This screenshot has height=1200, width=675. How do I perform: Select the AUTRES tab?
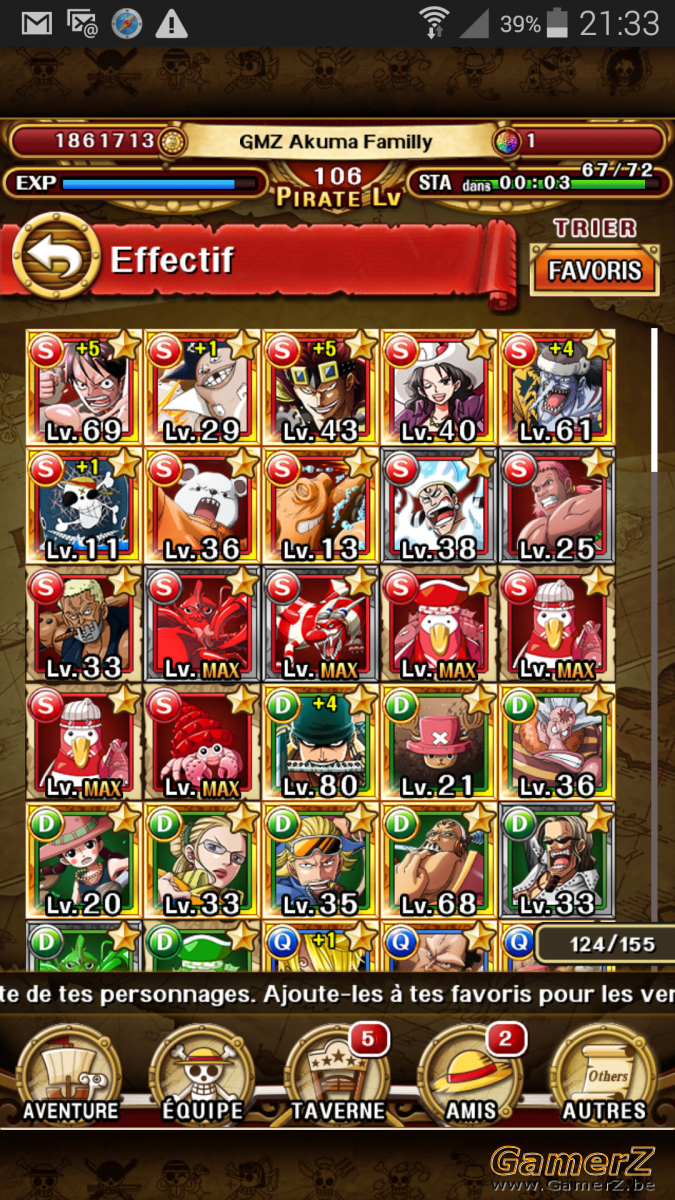click(604, 1076)
